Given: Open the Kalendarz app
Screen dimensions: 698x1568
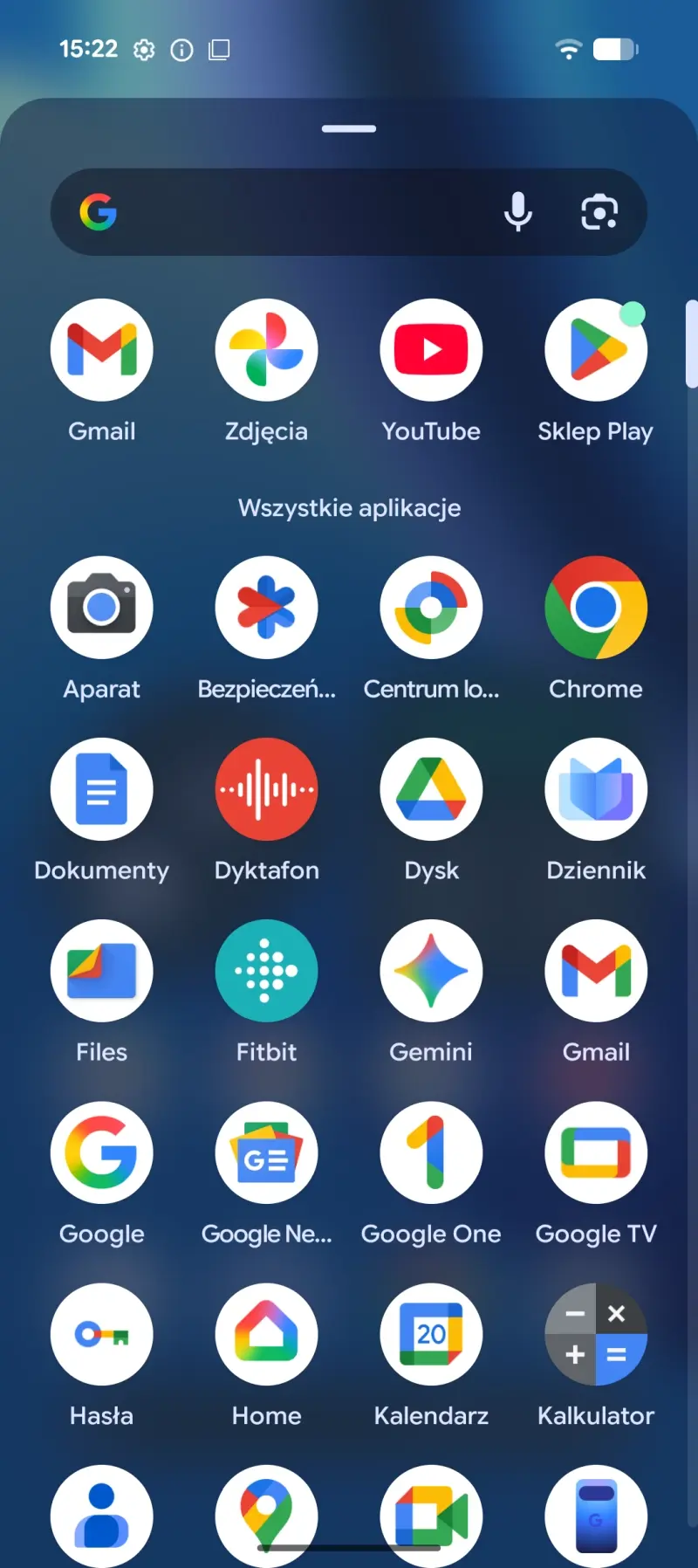Looking at the screenshot, I should pyautogui.click(x=431, y=1334).
